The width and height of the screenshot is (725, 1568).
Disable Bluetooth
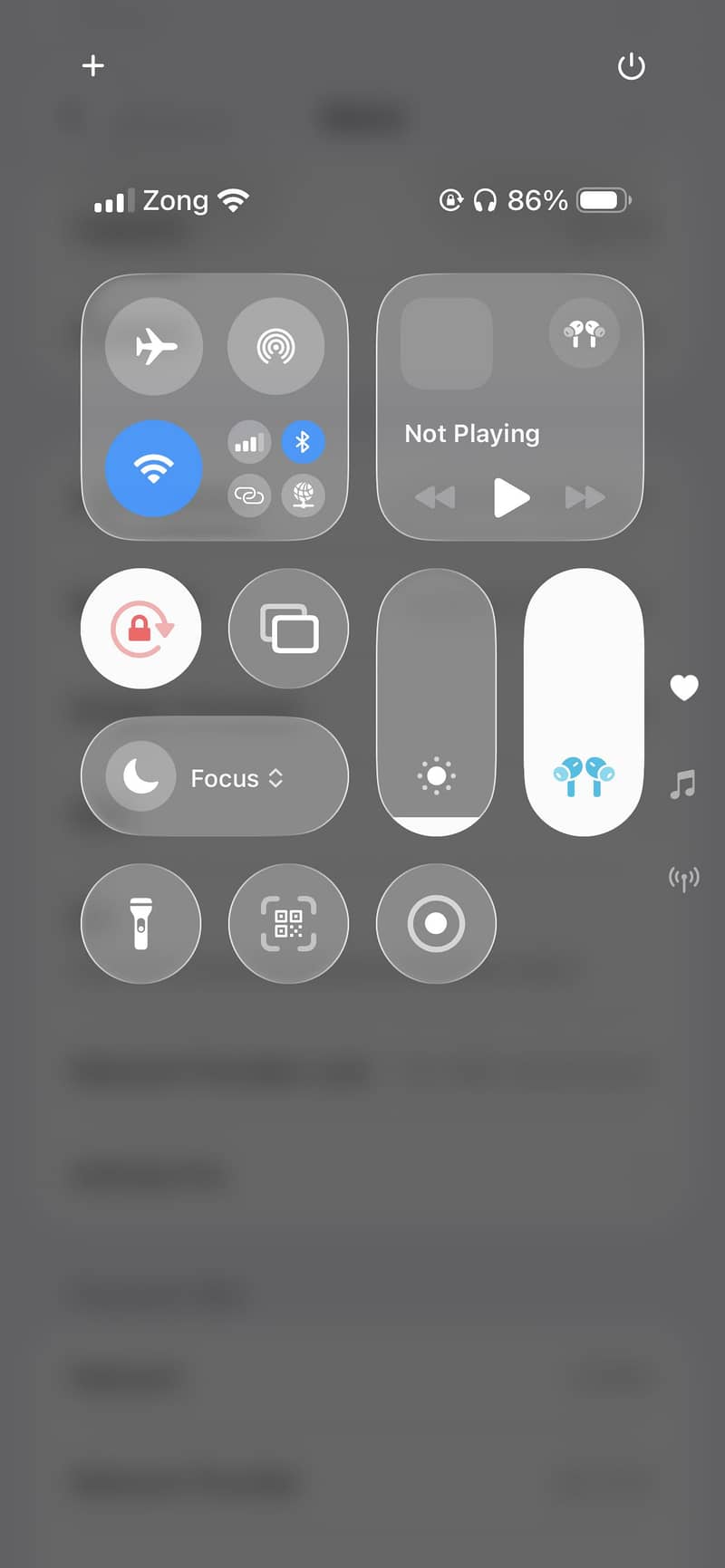(x=303, y=442)
